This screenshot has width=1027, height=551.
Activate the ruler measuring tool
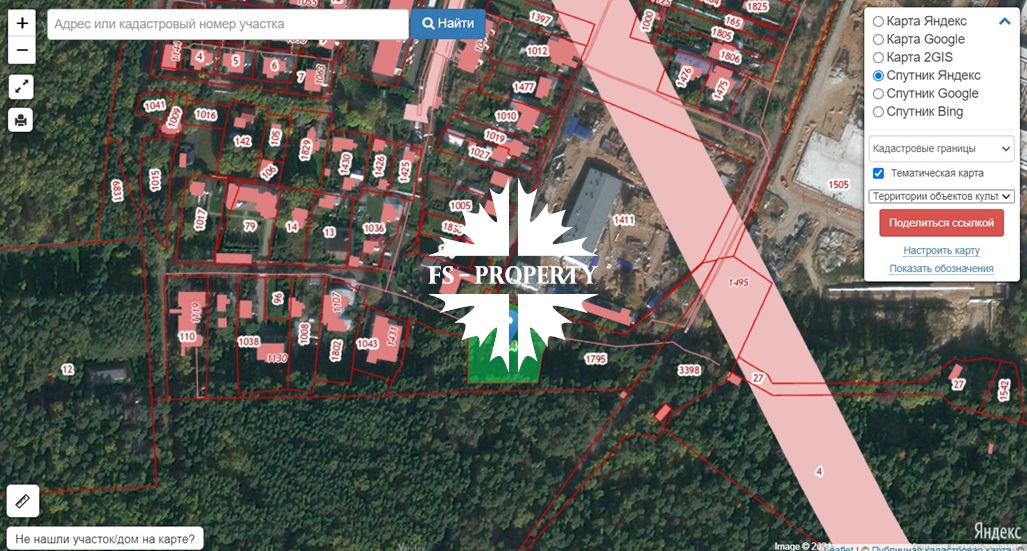point(22,499)
